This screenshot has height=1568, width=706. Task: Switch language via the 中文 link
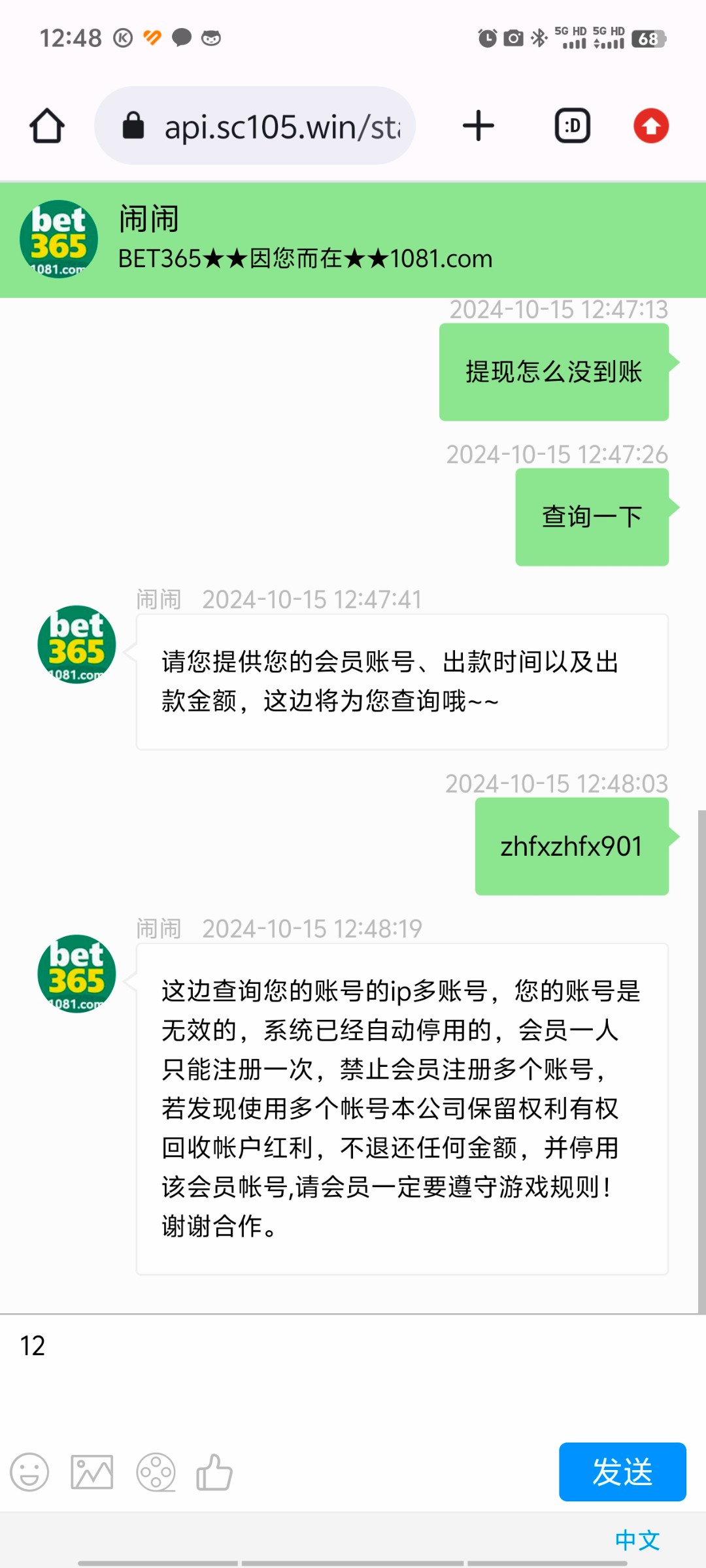tap(637, 1541)
